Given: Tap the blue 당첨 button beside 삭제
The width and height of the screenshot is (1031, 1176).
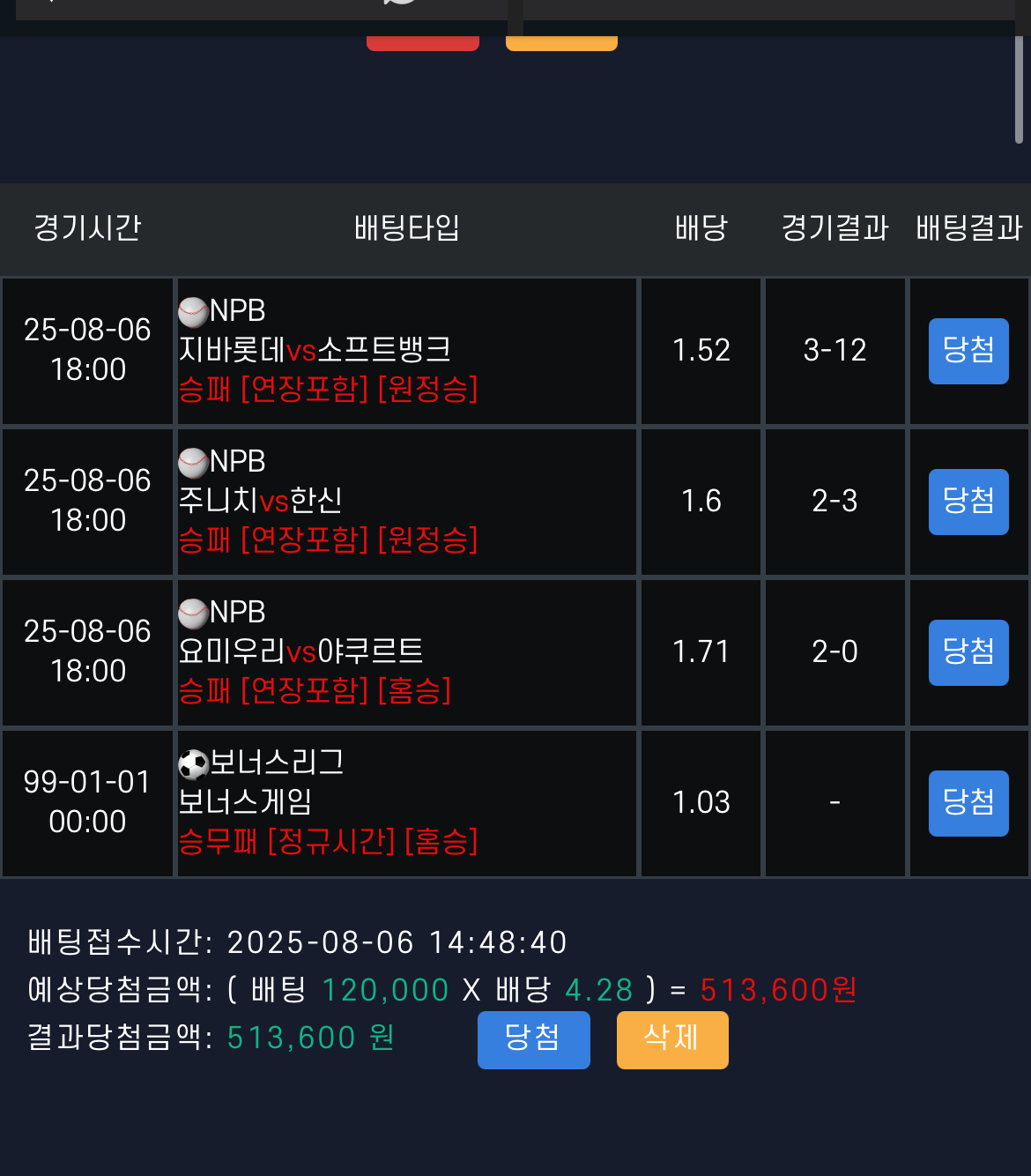Looking at the screenshot, I should (x=533, y=1039).
